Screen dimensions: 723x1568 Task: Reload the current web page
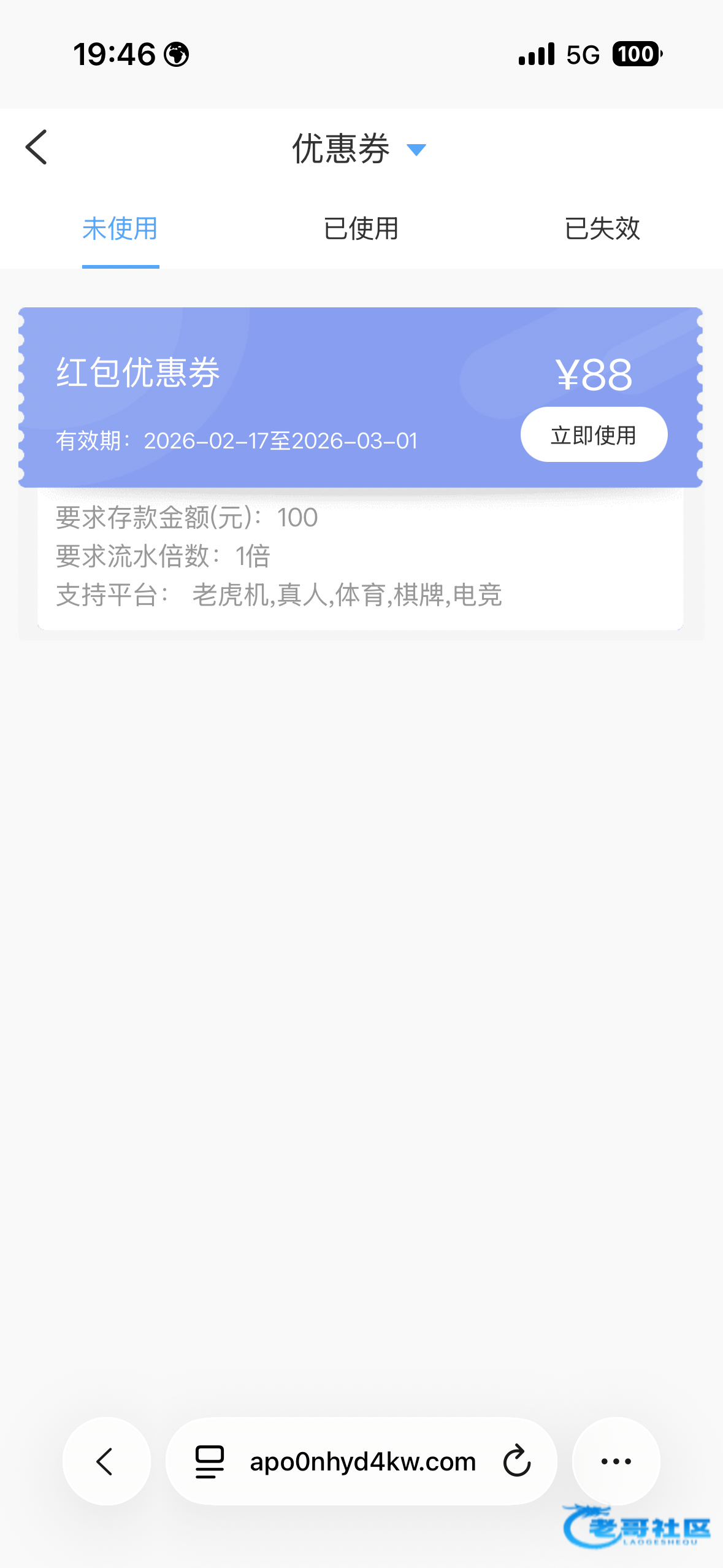(x=517, y=1461)
